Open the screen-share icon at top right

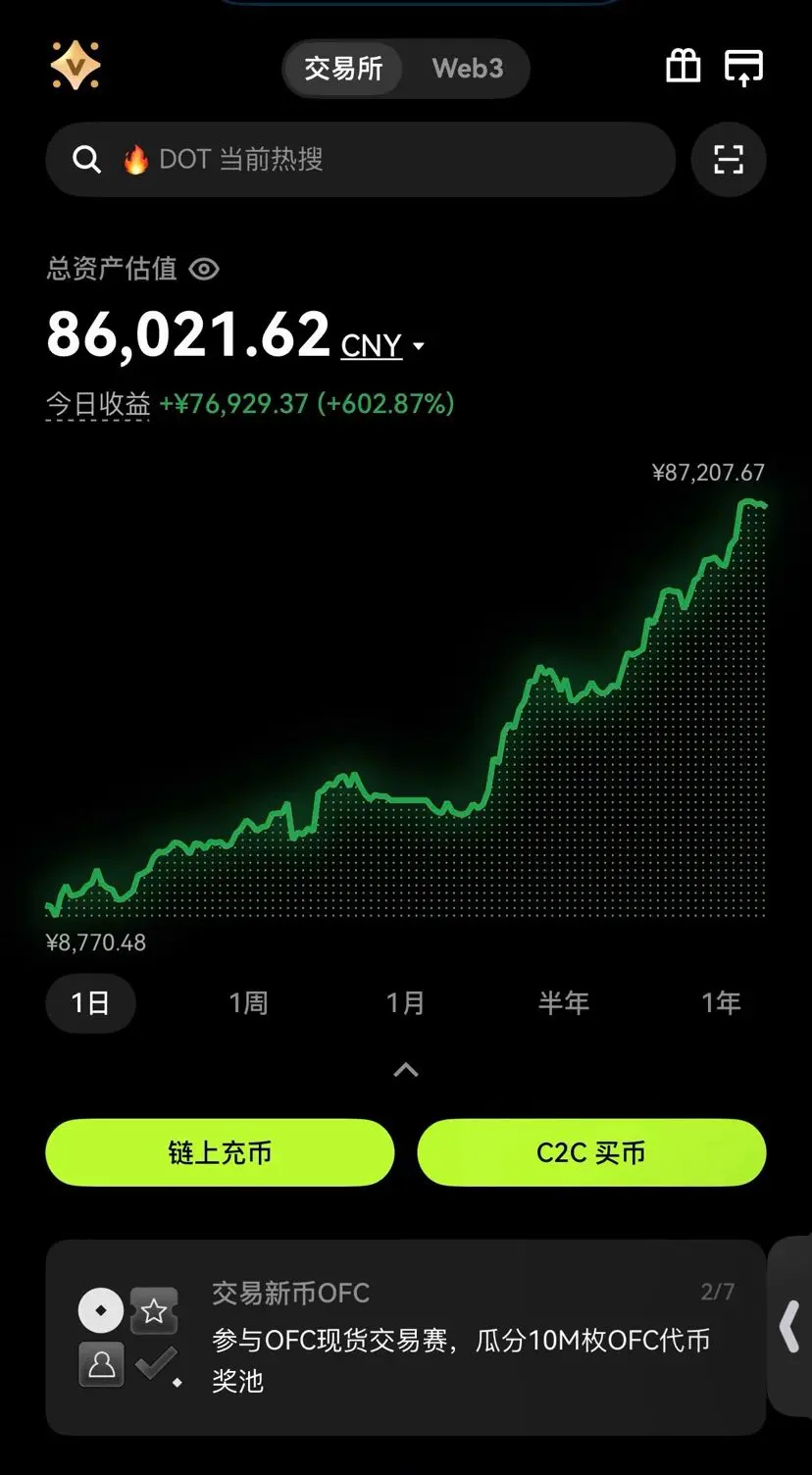click(743, 67)
